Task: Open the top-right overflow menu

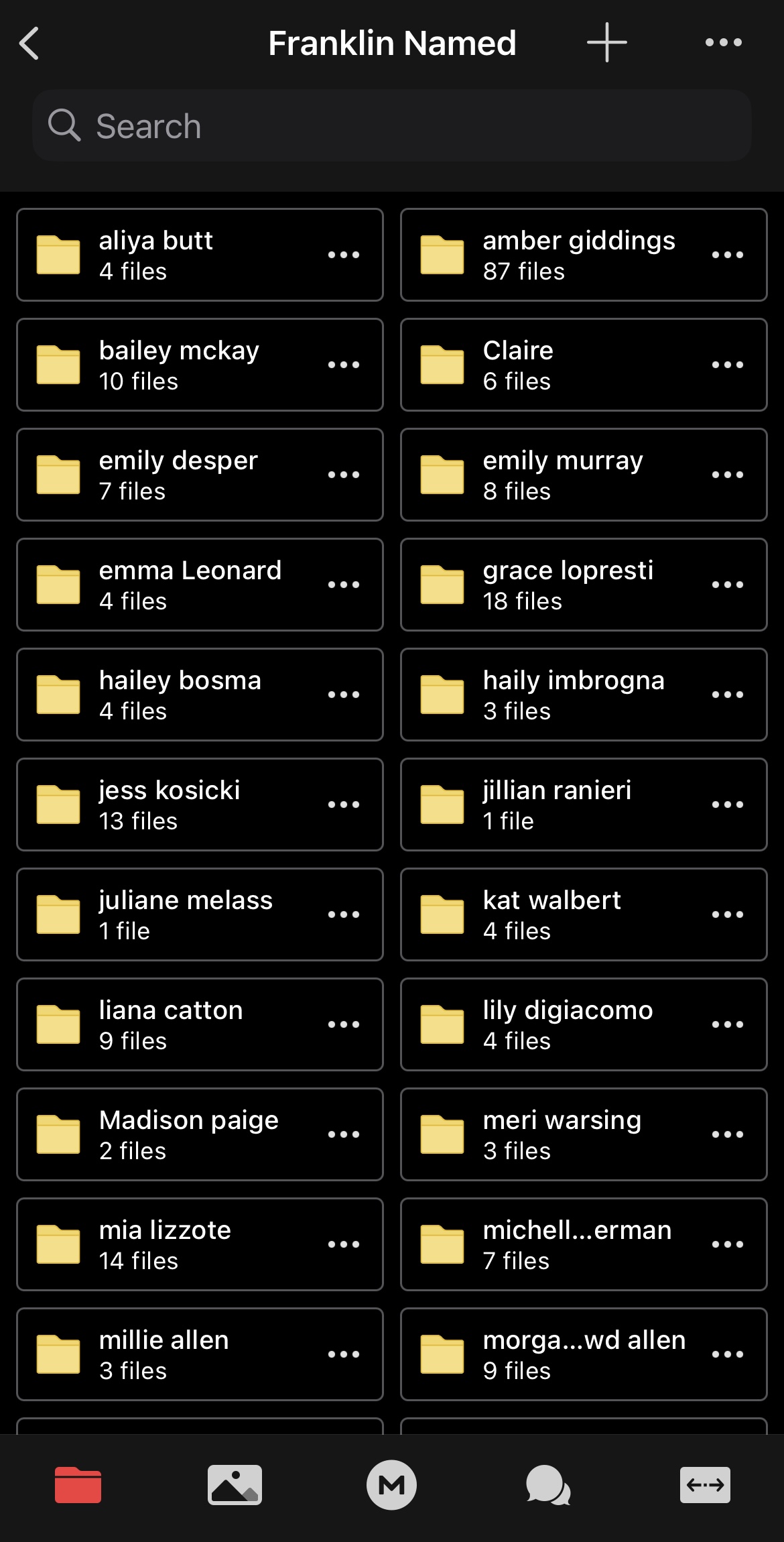Action: pos(723,43)
